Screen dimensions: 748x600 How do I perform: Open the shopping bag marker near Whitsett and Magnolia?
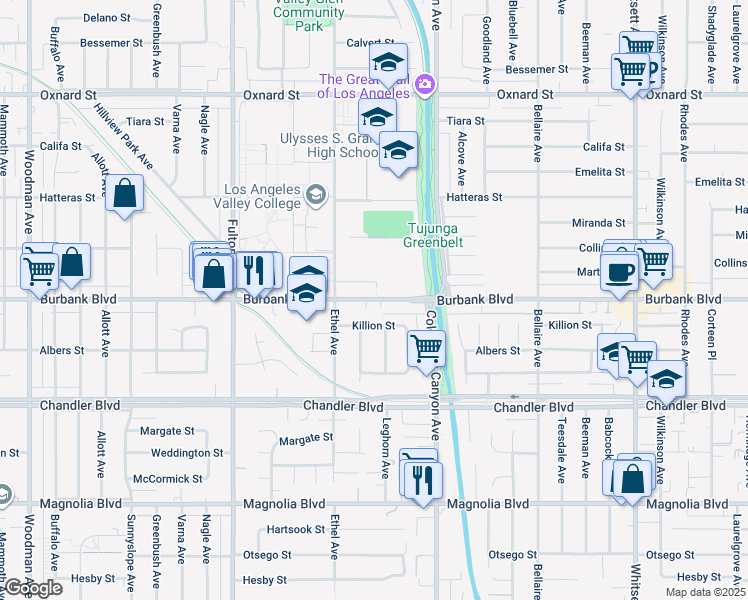(x=635, y=476)
